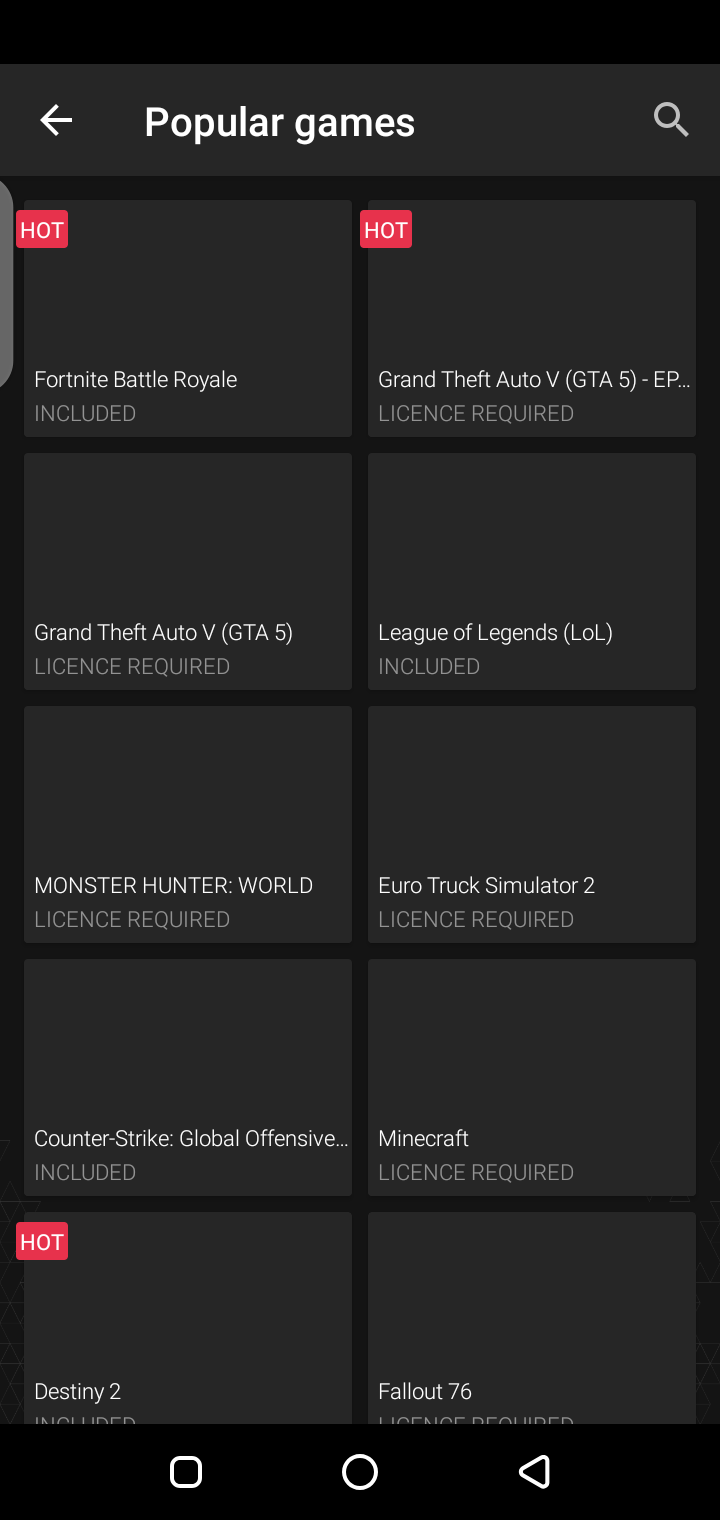View the Fallout 76 game card
Viewport: 720px width, 1520px height.
[x=532, y=1318]
